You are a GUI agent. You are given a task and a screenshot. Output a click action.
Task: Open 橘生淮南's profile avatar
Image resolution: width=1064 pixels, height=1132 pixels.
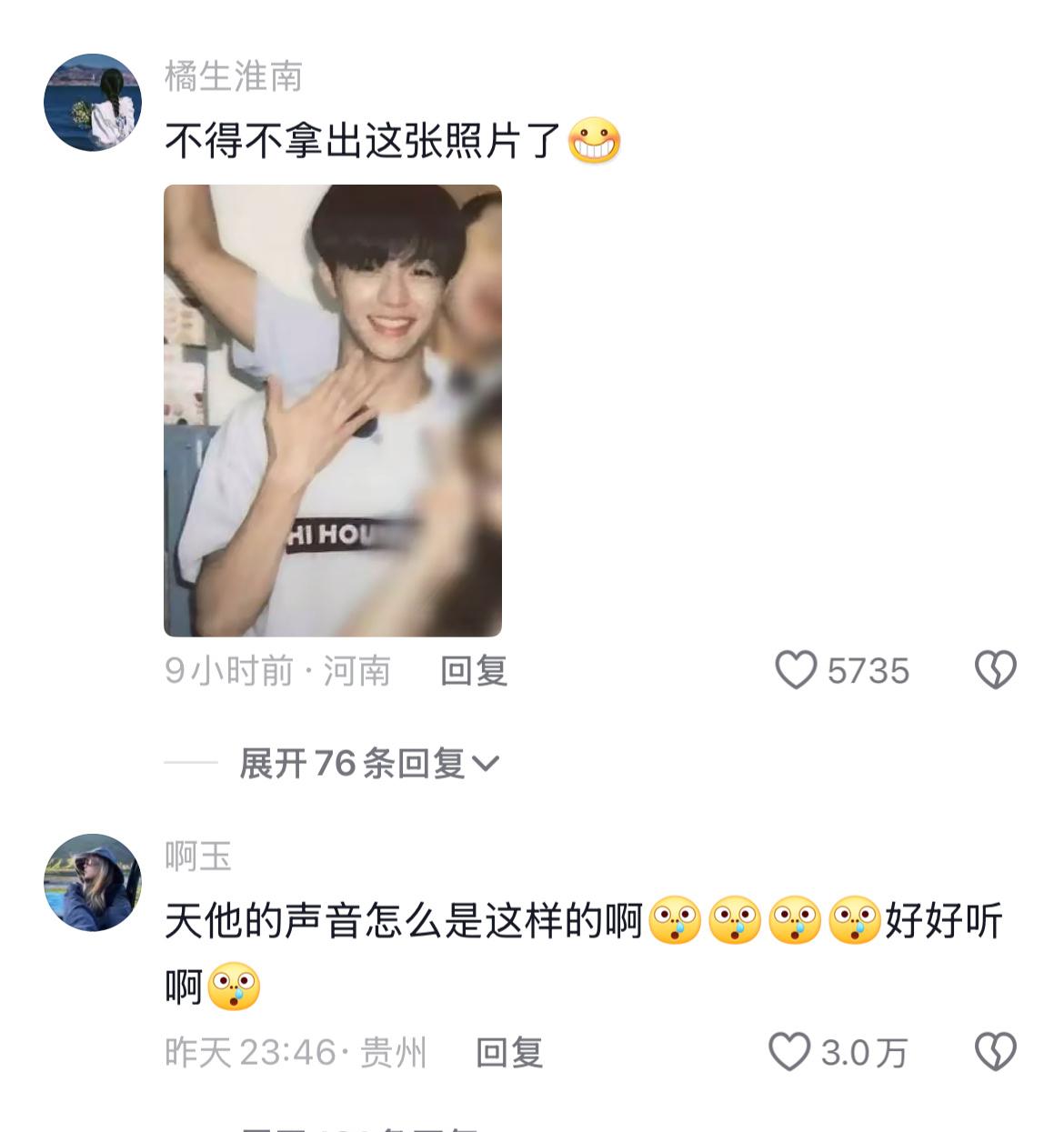click(93, 102)
